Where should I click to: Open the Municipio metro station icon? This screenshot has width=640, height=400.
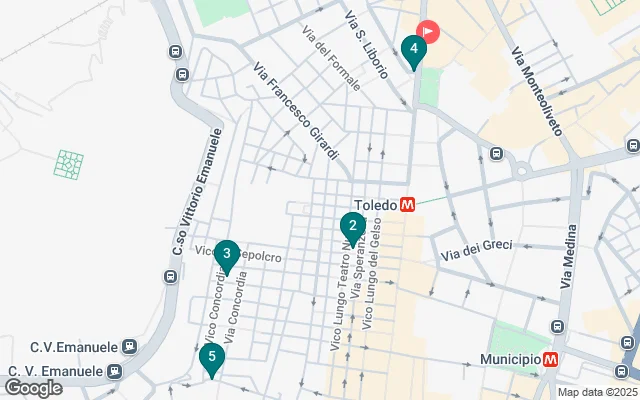point(551,359)
